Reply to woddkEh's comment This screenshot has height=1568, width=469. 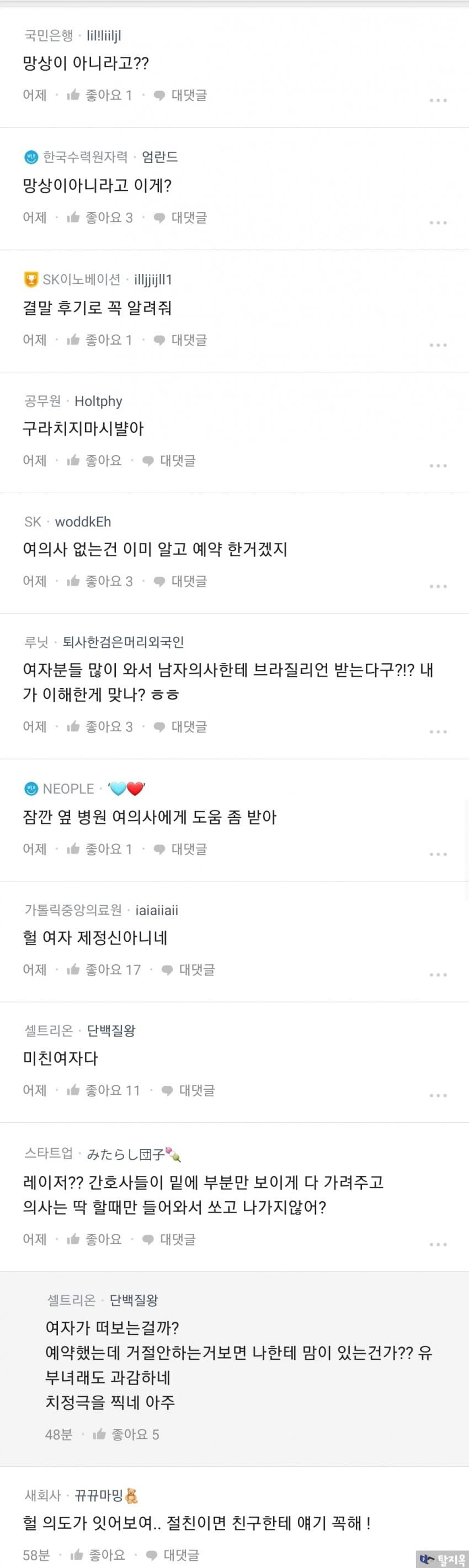(180, 582)
